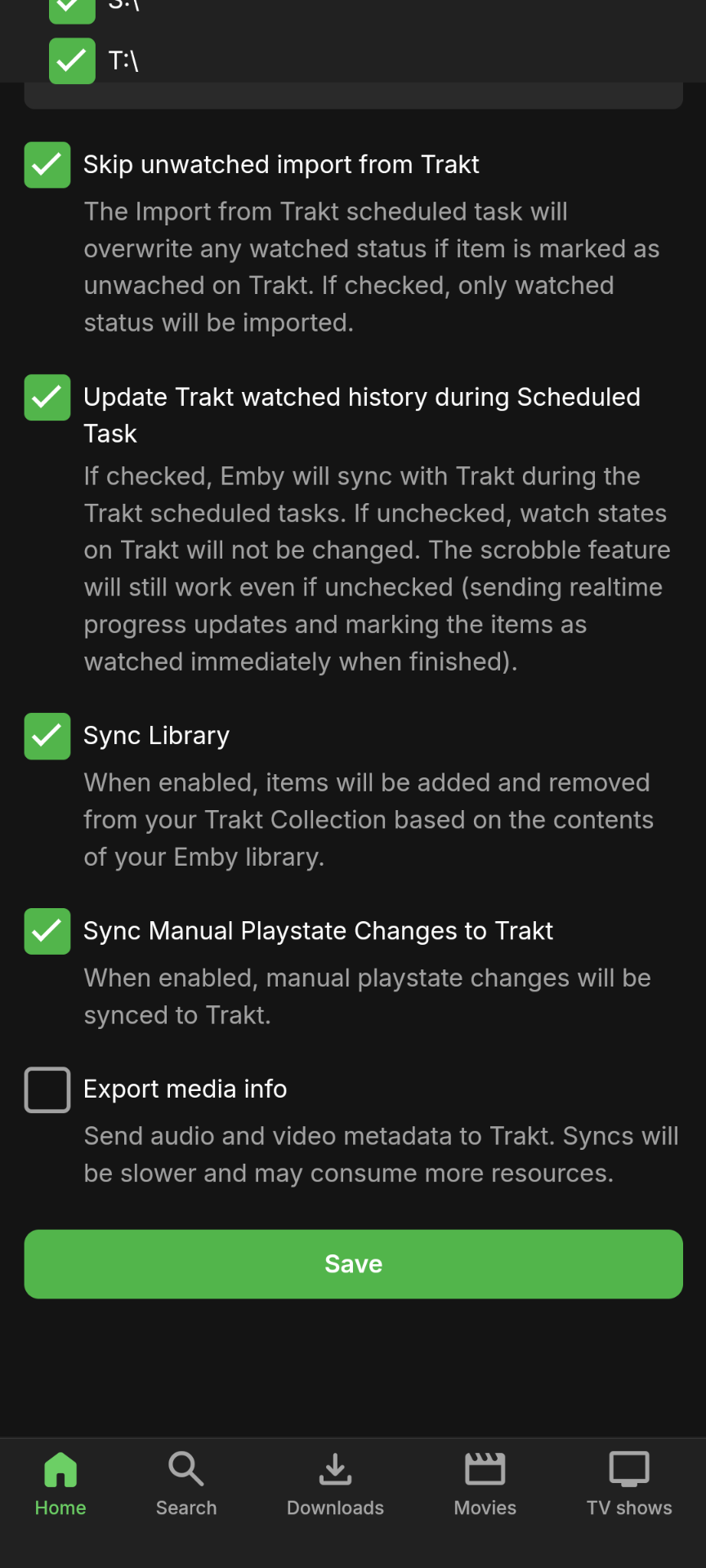706x1568 pixels.
Task: Uncheck Update Trakt watched history during Scheduled Task
Action: (x=47, y=398)
